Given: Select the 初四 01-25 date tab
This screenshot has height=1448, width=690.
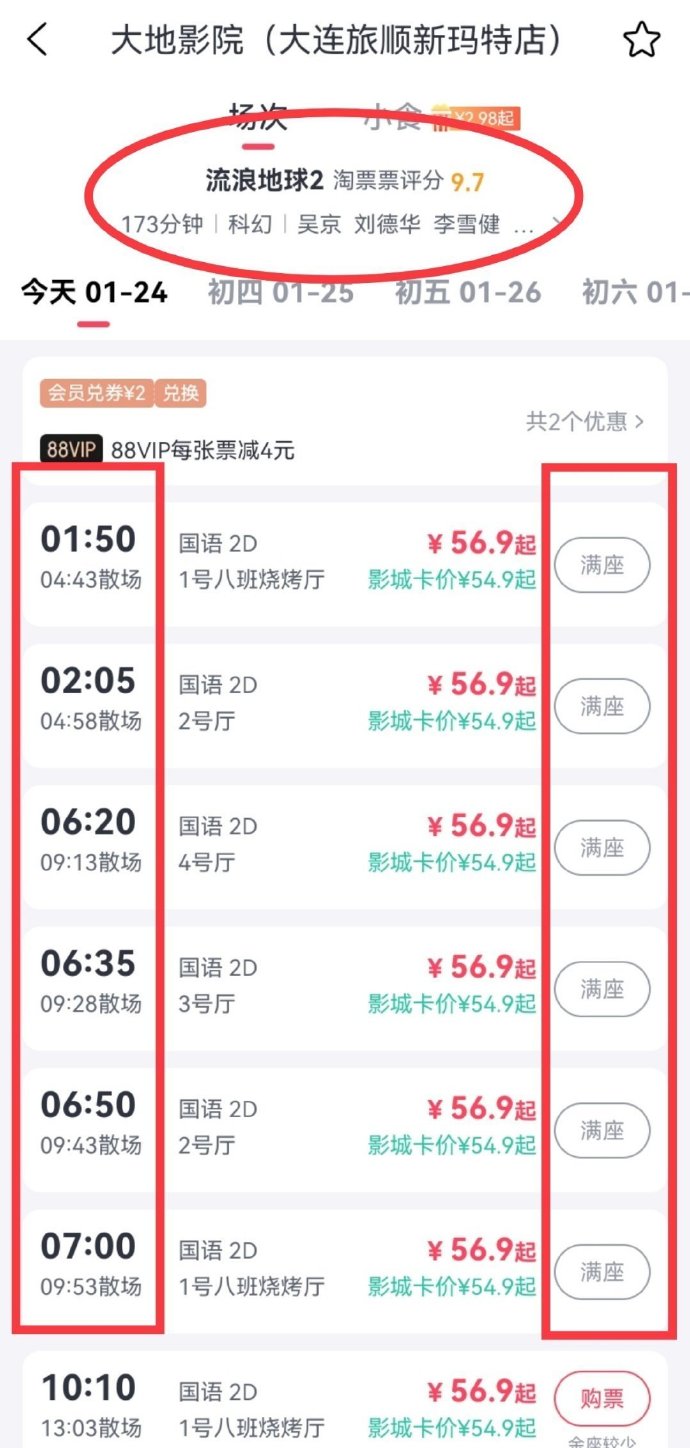Looking at the screenshot, I should (280, 293).
